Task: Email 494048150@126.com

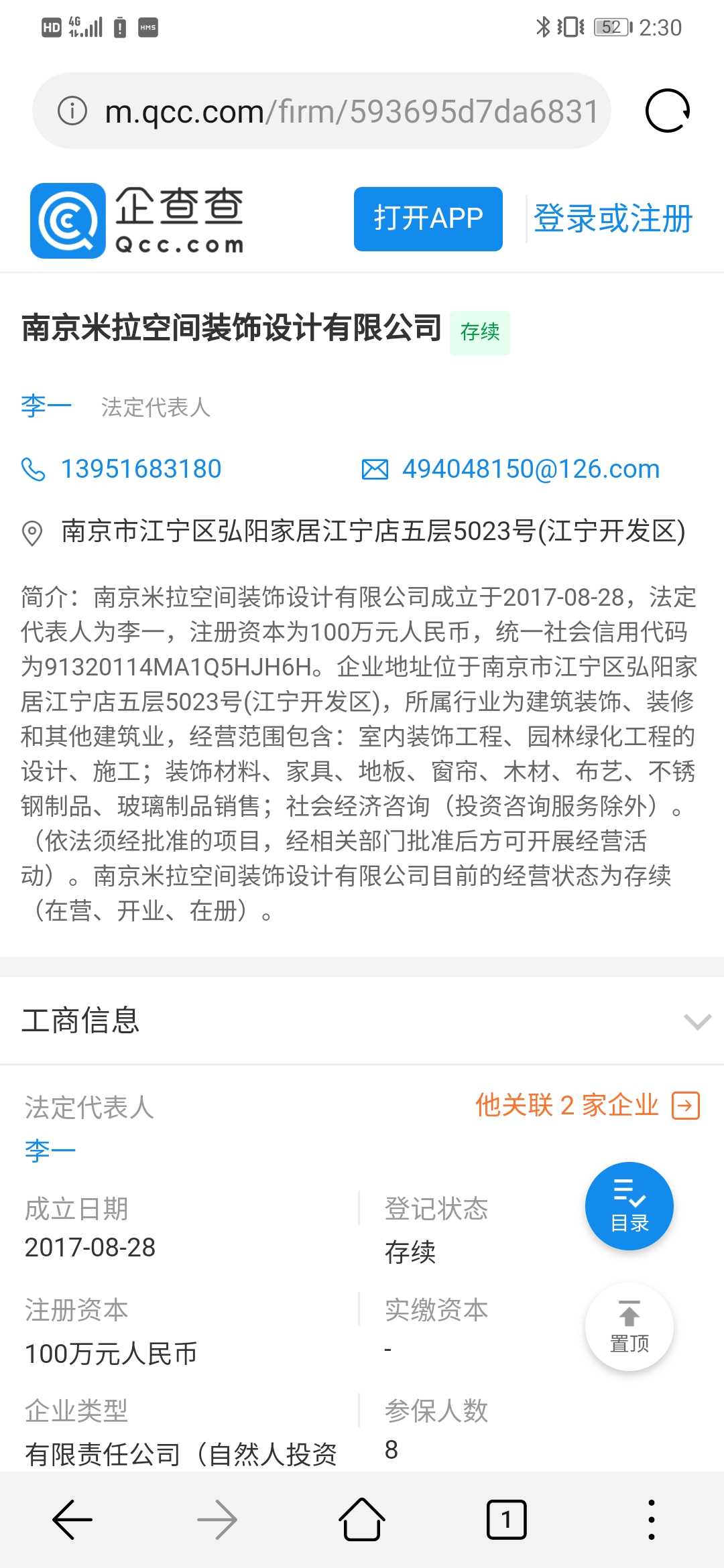Action: pos(530,469)
